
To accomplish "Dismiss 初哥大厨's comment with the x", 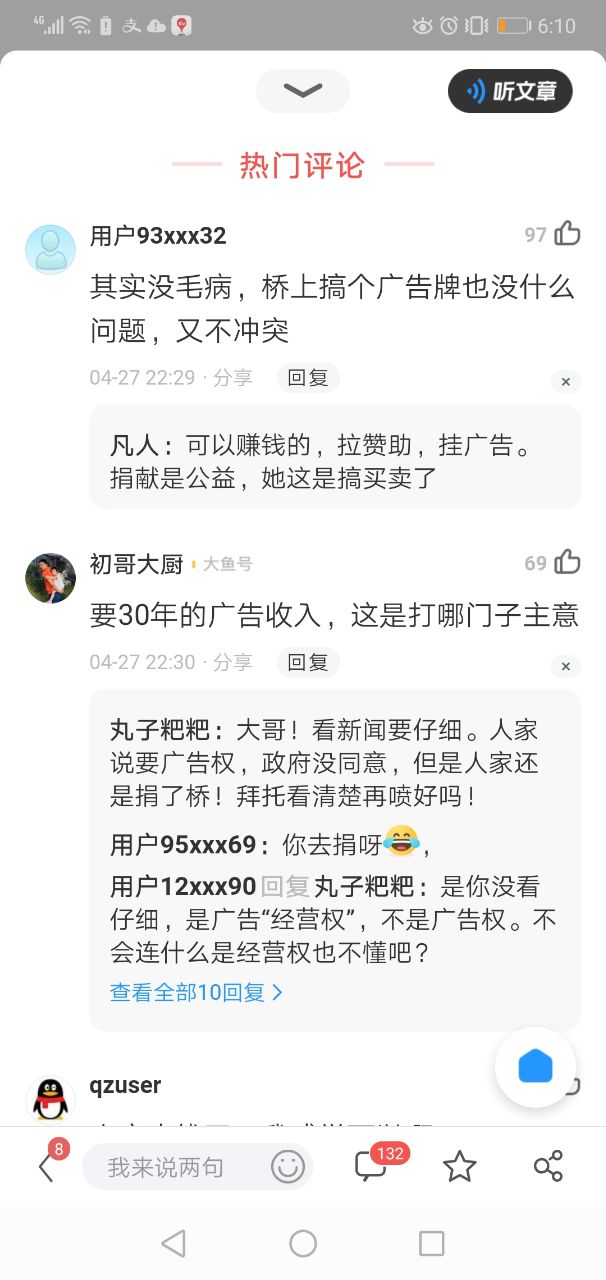I will [x=565, y=666].
